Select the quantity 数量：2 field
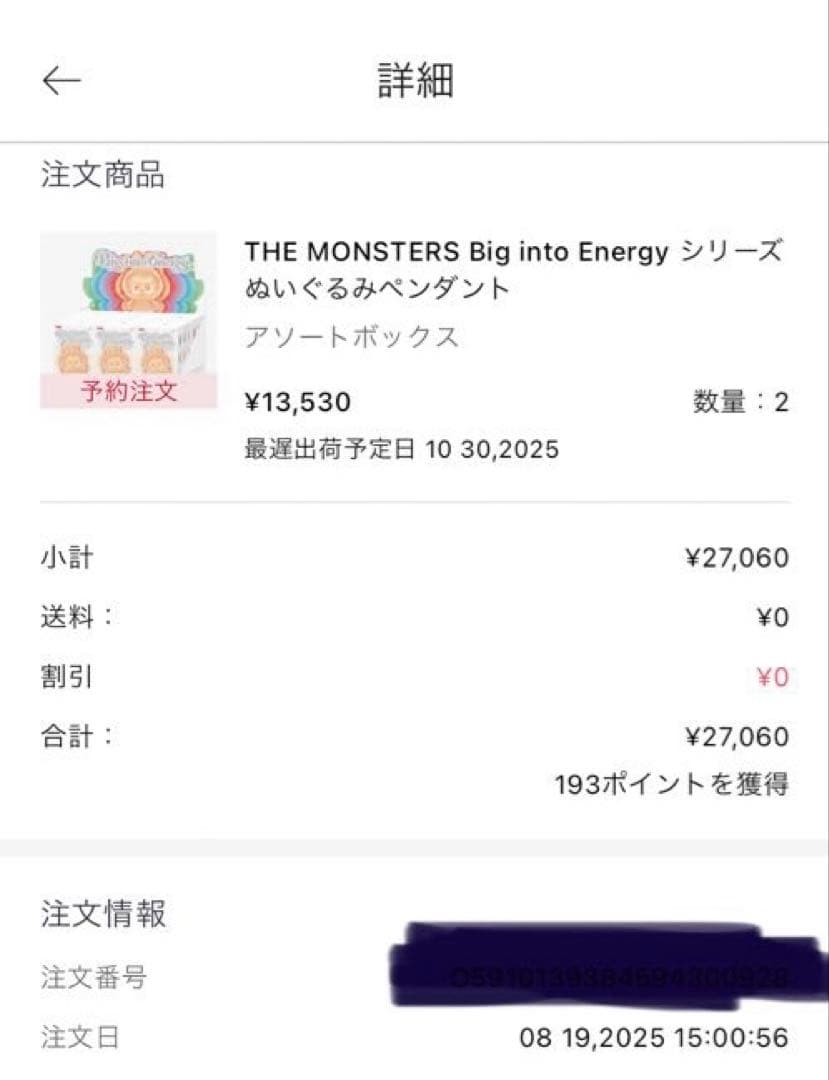The image size is (829, 1080). [741, 402]
